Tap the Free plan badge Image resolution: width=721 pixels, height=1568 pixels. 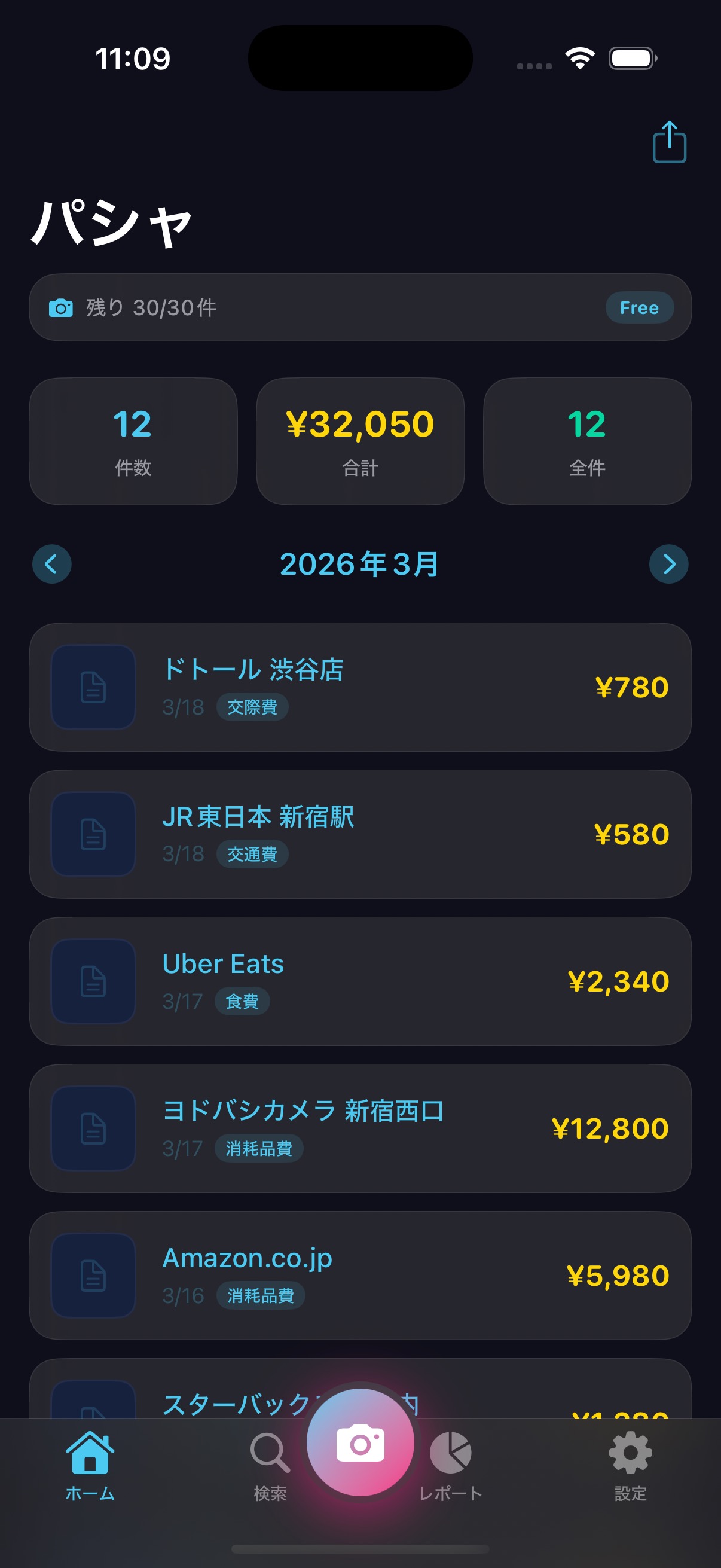[x=640, y=307]
